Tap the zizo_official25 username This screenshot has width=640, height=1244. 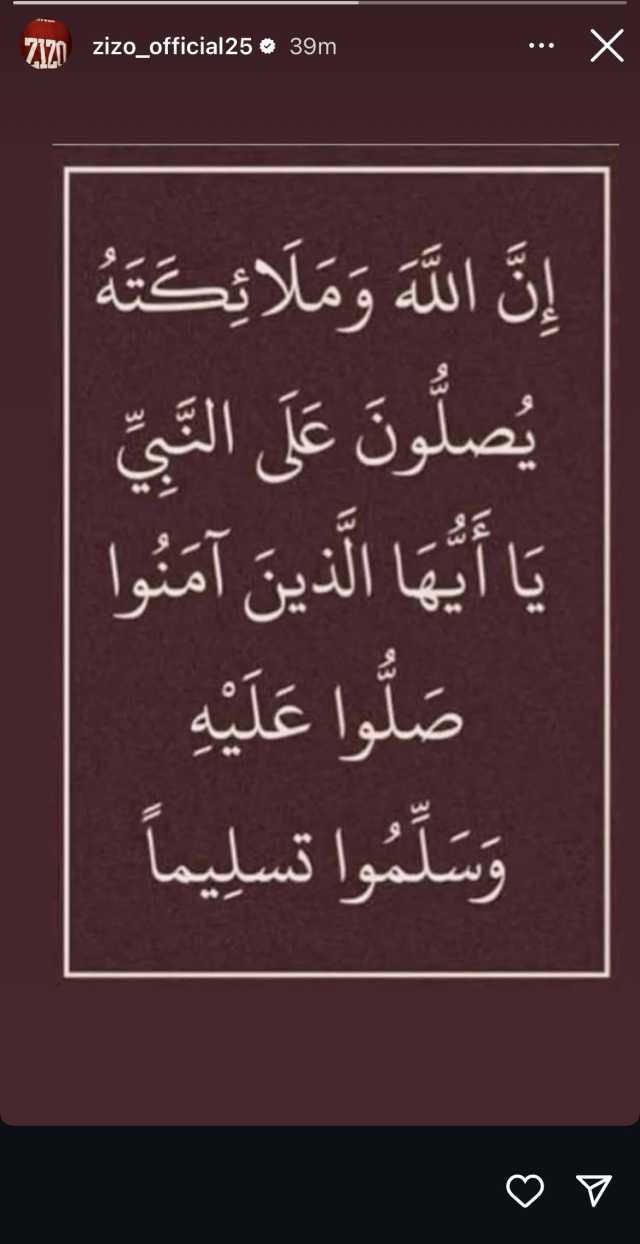(x=172, y=46)
